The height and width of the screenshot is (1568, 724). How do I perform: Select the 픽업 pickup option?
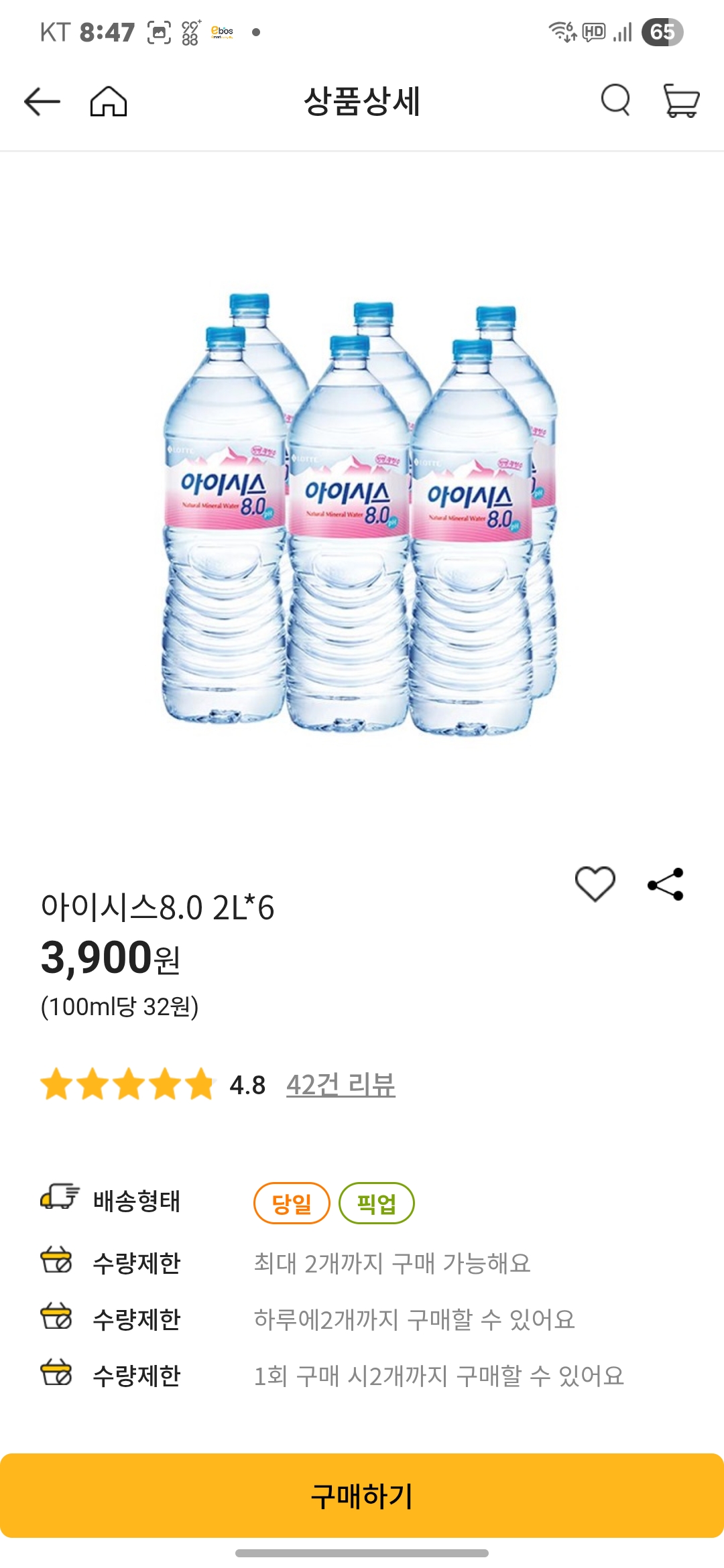[377, 1201]
